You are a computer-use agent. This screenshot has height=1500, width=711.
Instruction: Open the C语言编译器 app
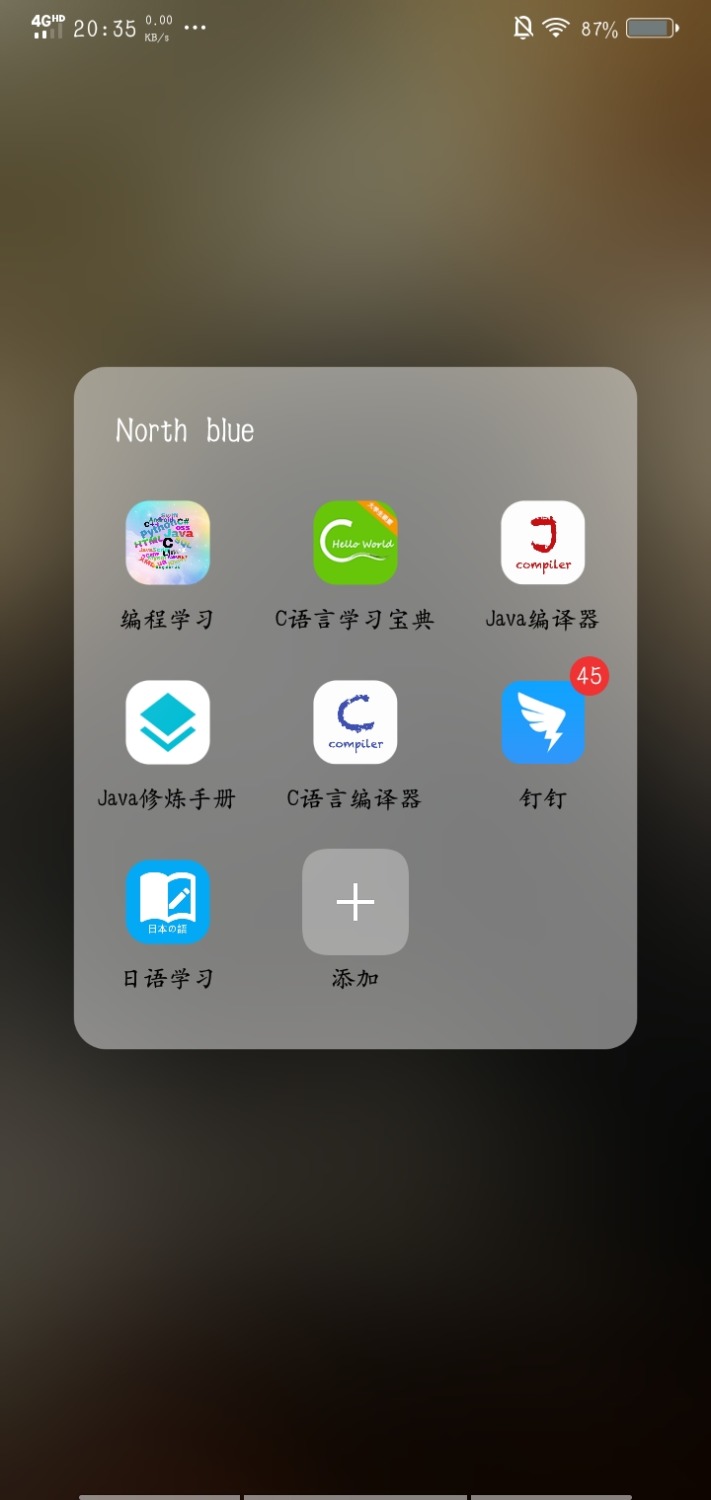[x=355, y=722]
